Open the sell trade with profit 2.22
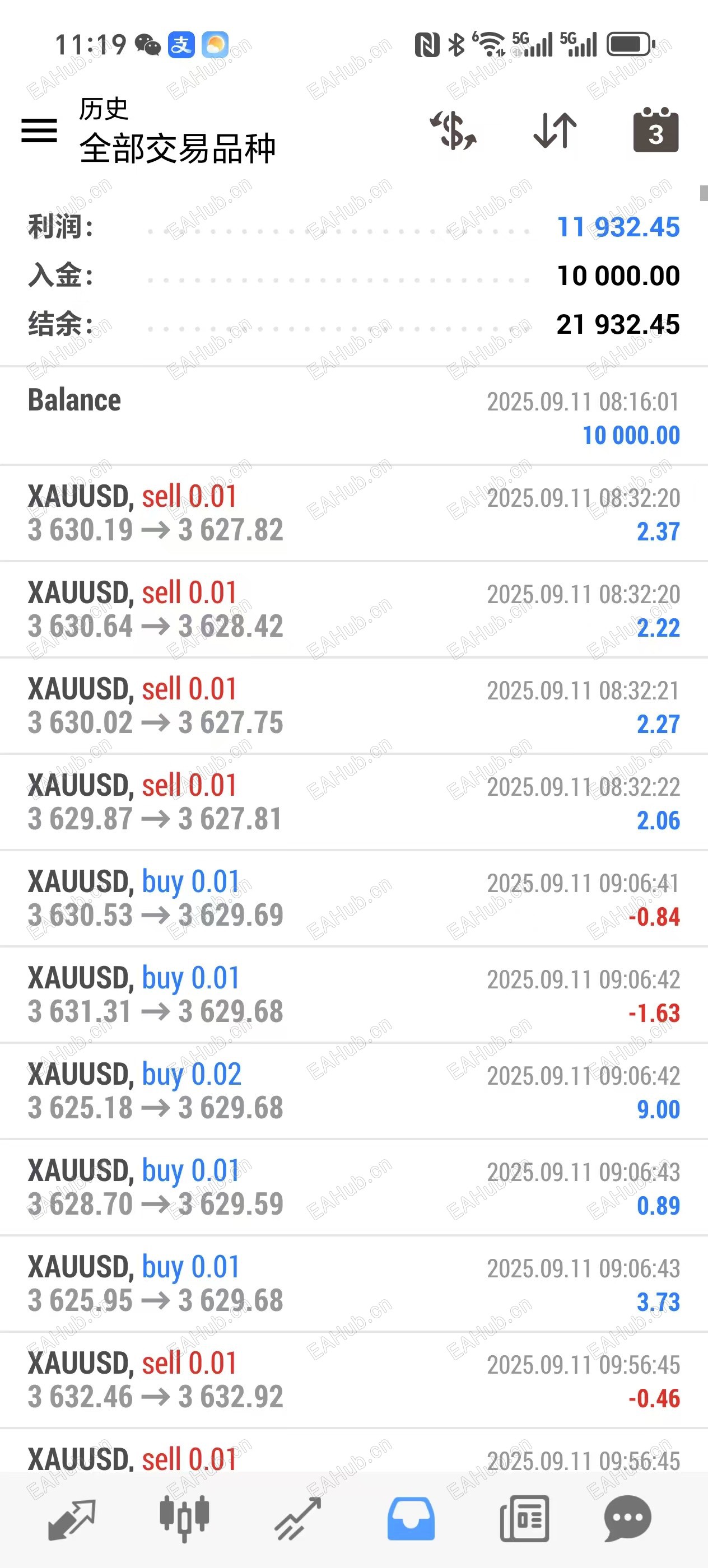Viewport: 708px width, 1568px height. pos(353,609)
